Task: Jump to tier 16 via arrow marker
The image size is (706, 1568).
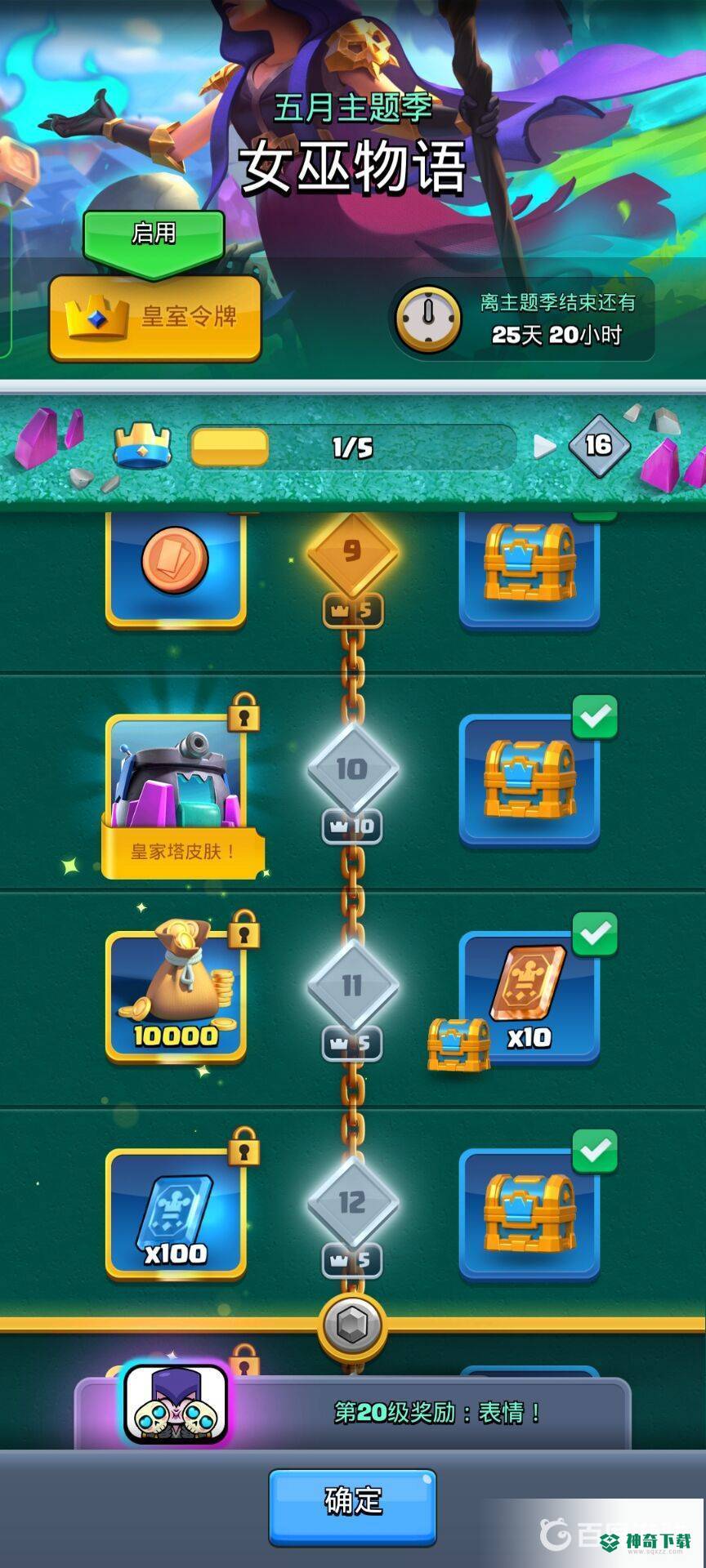Action: point(598,445)
